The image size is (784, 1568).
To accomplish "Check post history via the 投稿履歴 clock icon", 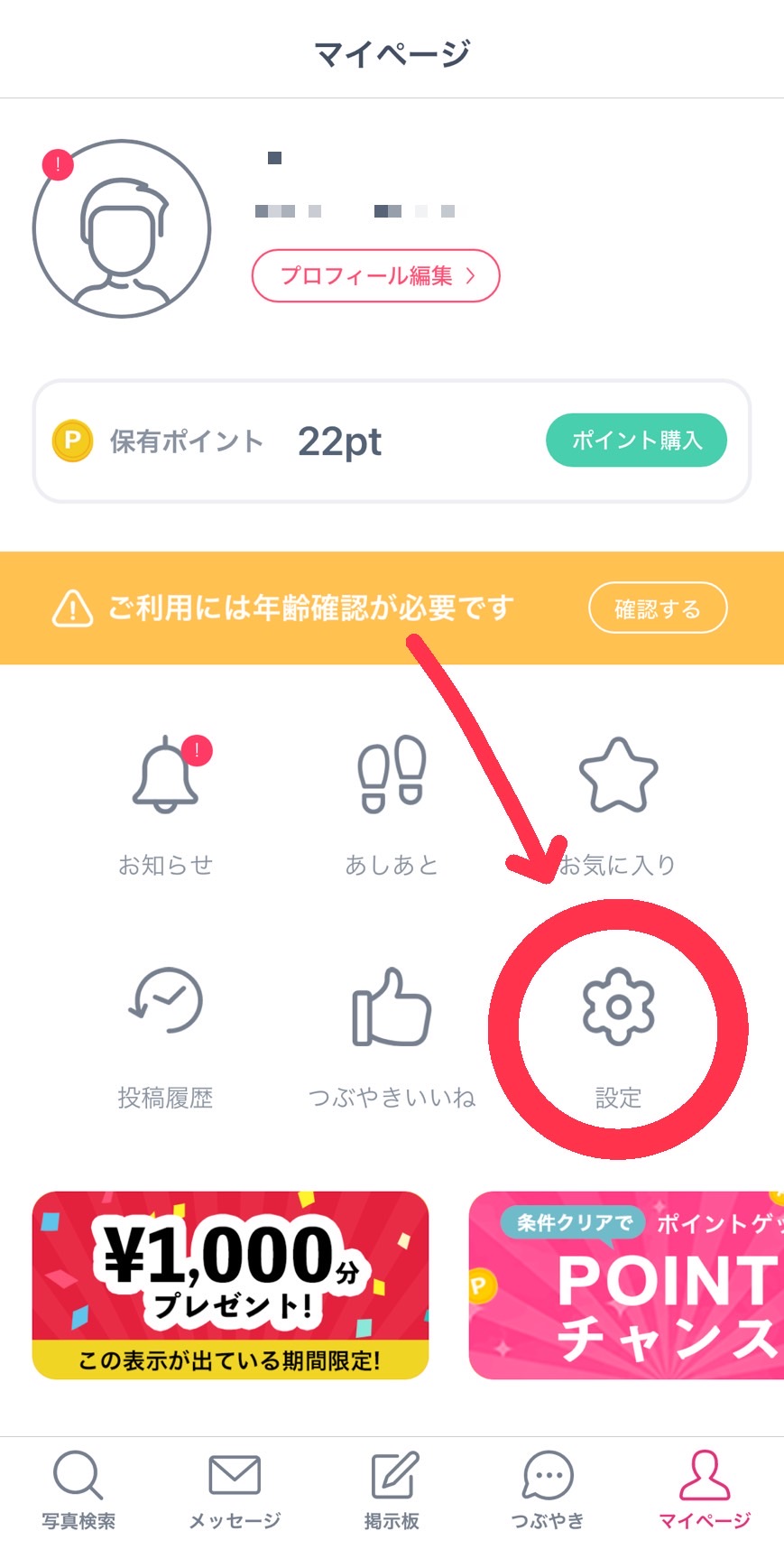I will pyautogui.click(x=166, y=1004).
